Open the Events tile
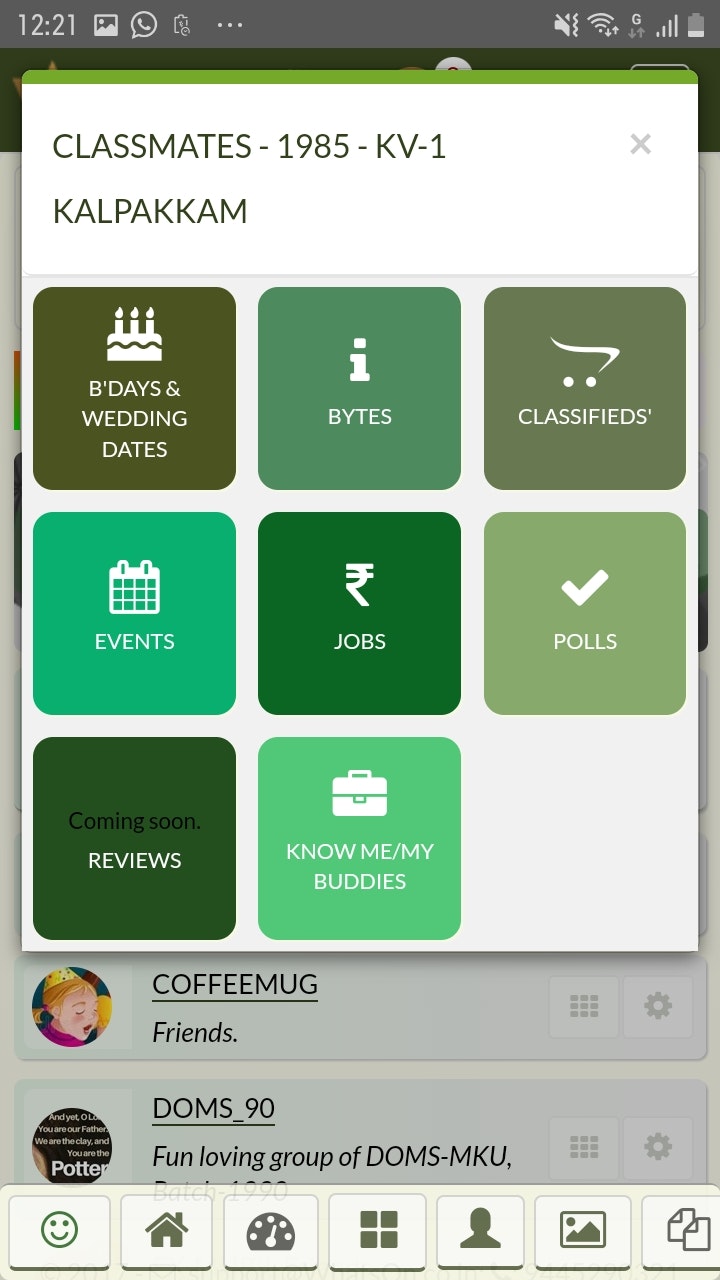The height and width of the screenshot is (1280, 720). click(135, 613)
